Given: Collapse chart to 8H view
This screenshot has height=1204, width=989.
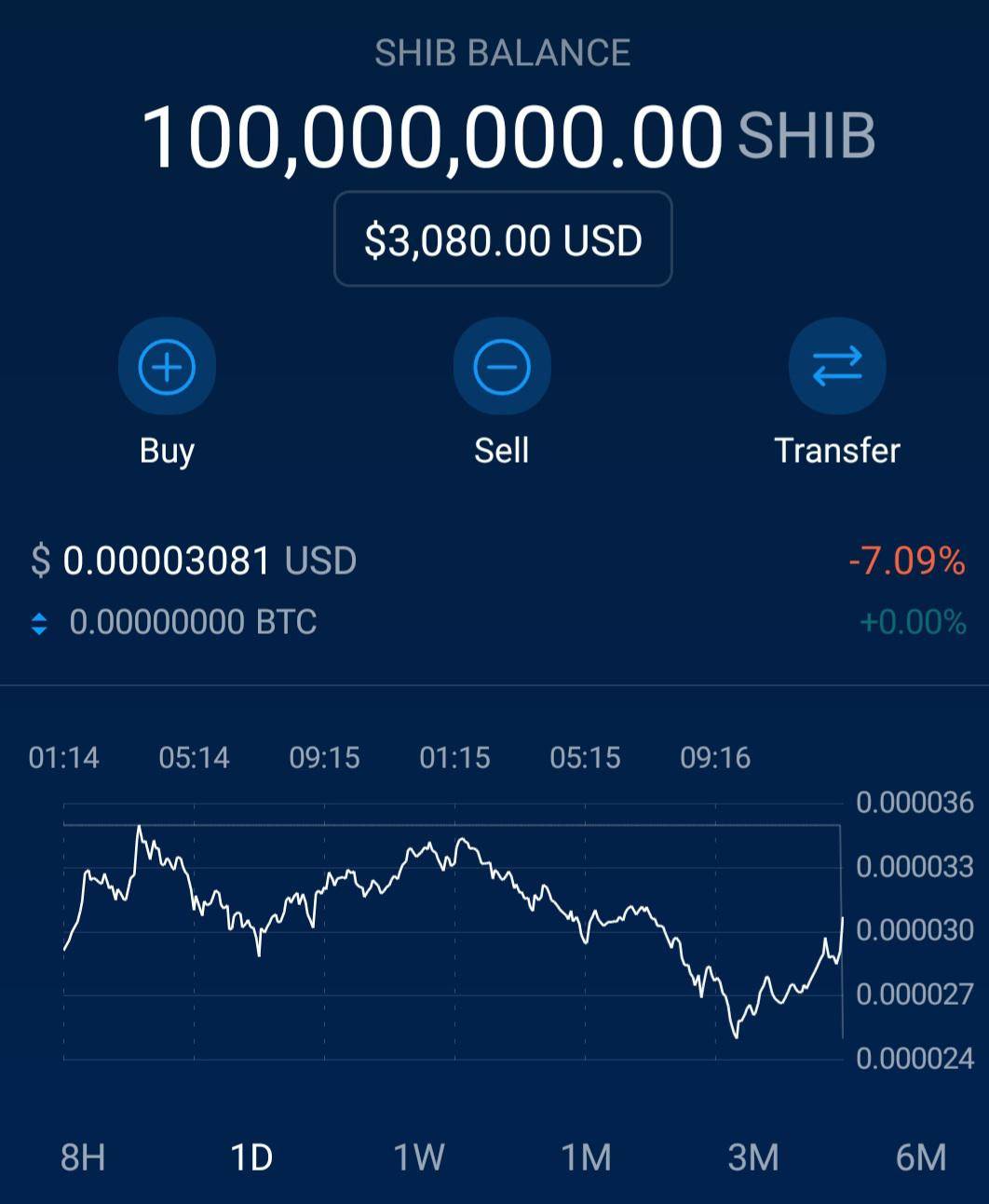Looking at the screenshot, I should click(x=83, y=1157).
